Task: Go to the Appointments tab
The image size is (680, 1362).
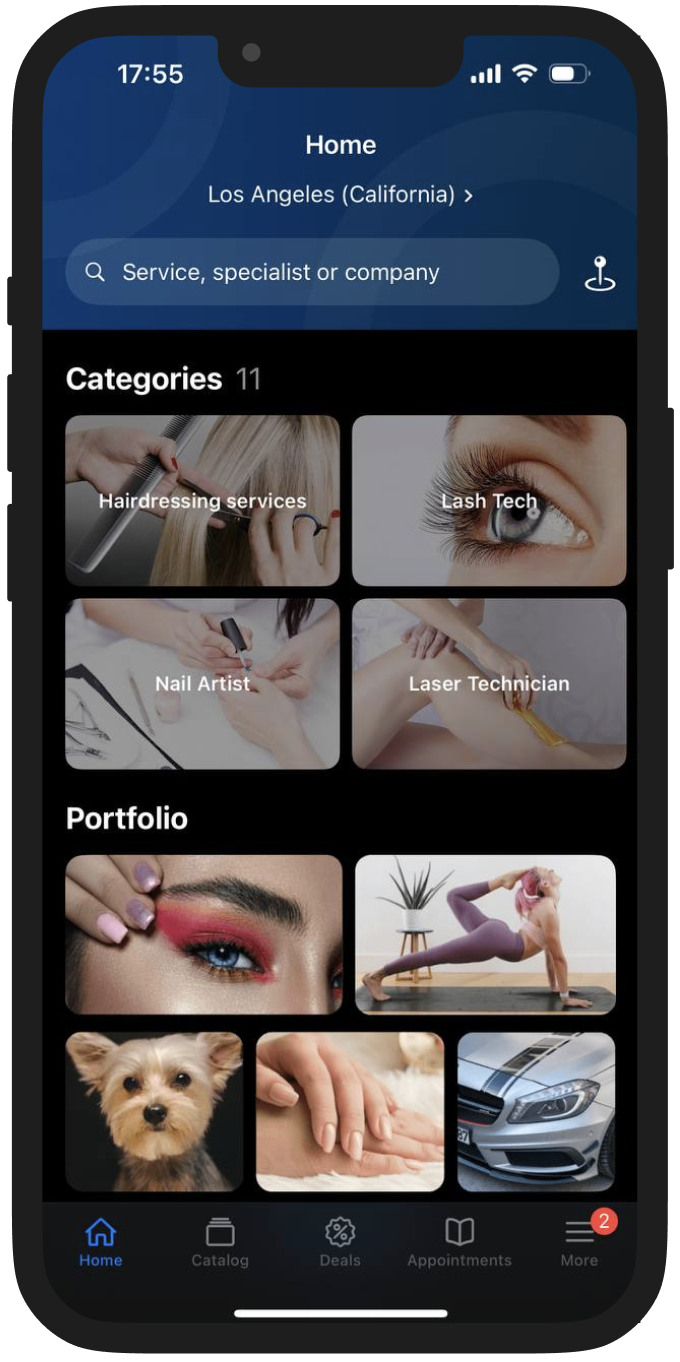Action: 459,1243
